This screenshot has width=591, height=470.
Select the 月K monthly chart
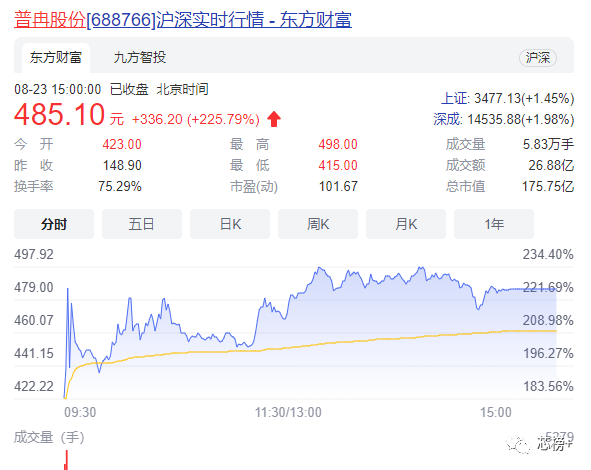(x=406, y=224)
